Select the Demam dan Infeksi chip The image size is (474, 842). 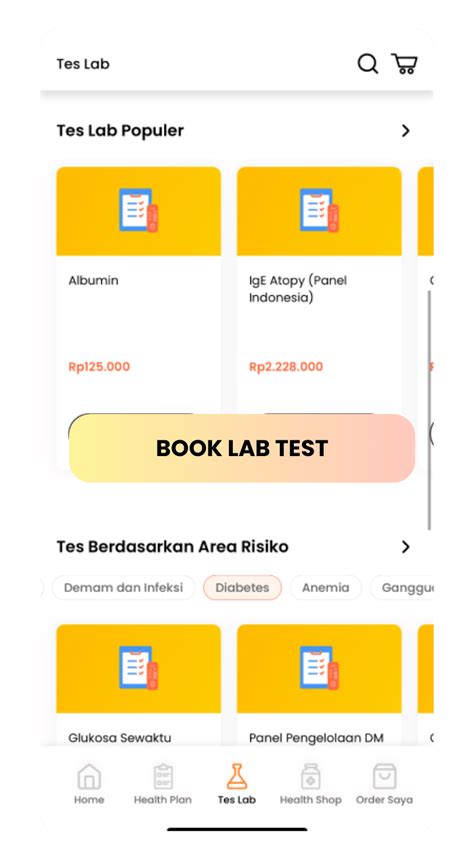[123, 587]
